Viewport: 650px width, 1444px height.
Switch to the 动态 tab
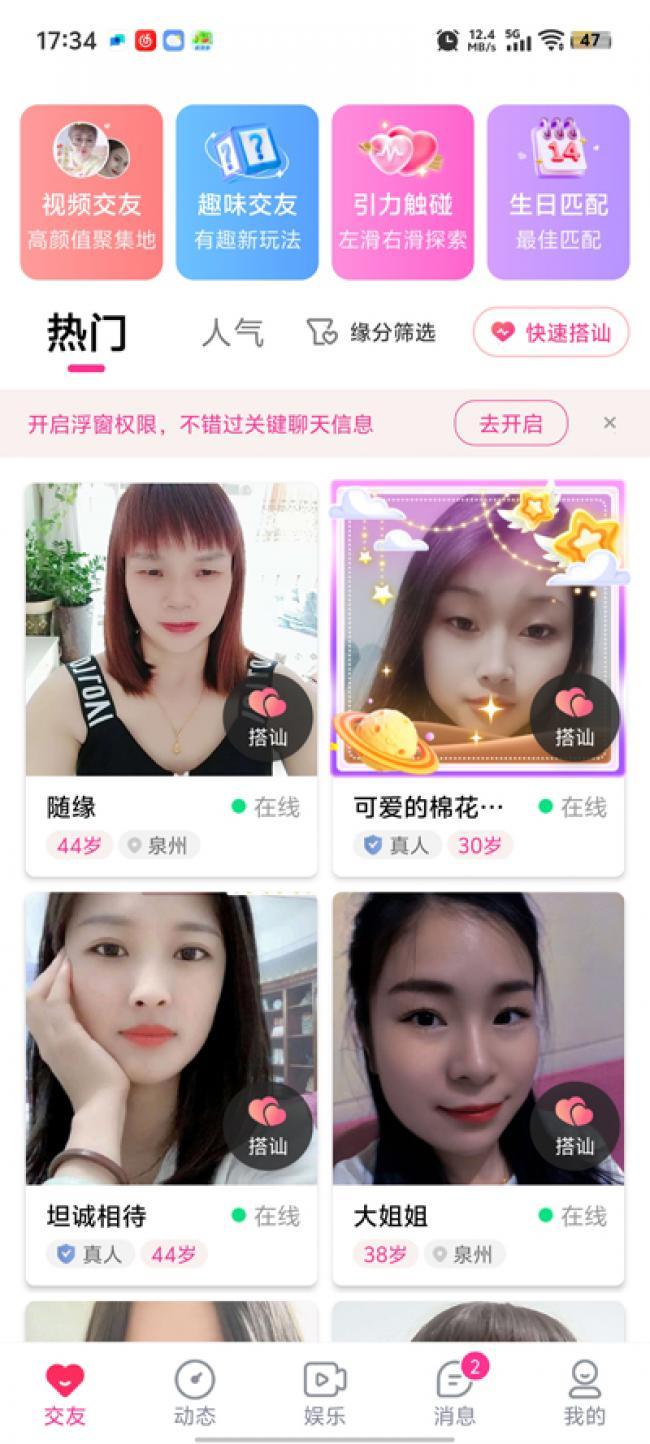point(194,1392)
